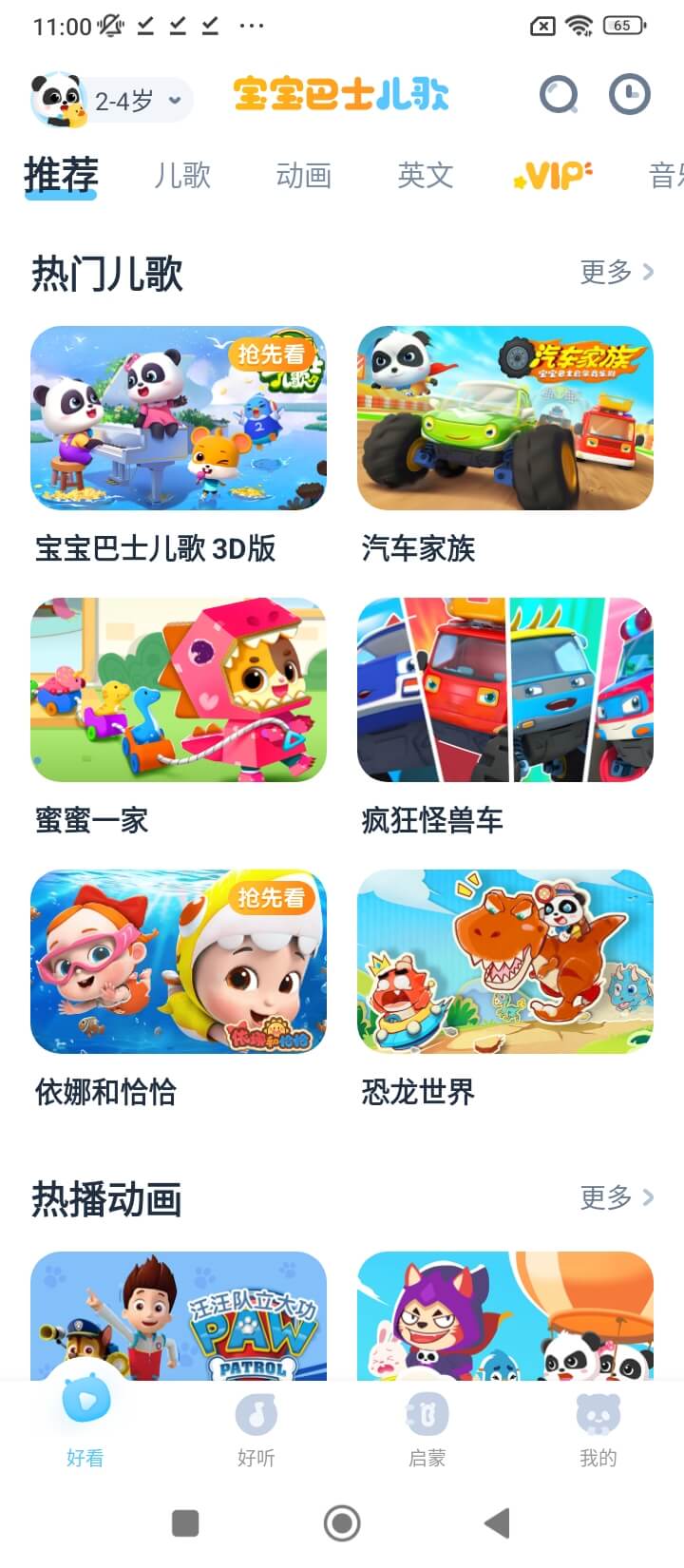
Task: Open the 依娜和恰恰 card
Action: pos(179,962)
